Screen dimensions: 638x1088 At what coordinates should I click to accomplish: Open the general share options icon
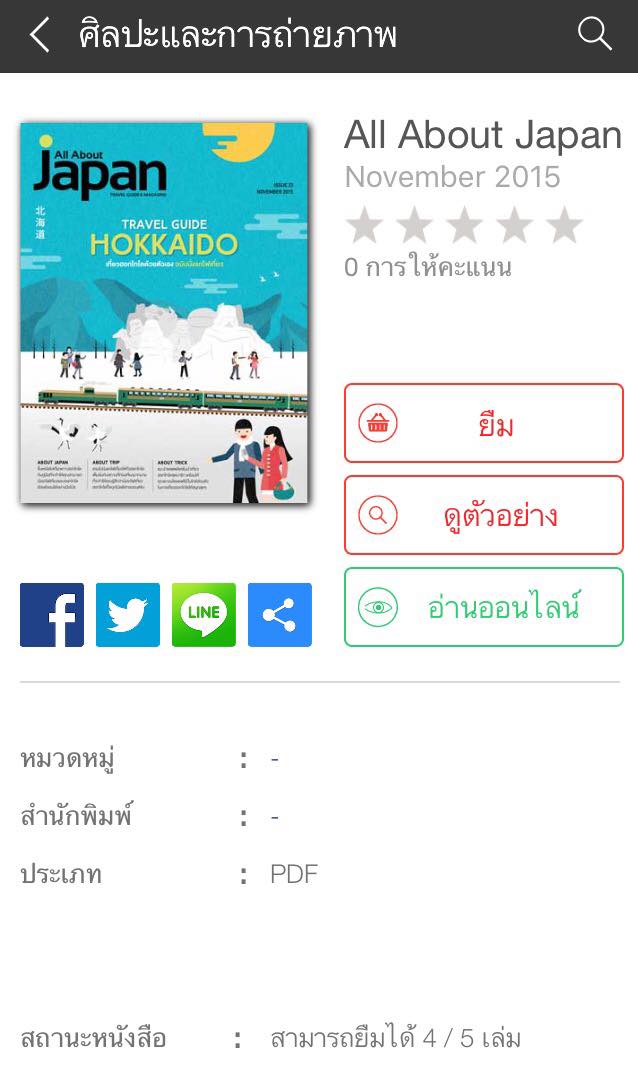(x=280, y=615)
